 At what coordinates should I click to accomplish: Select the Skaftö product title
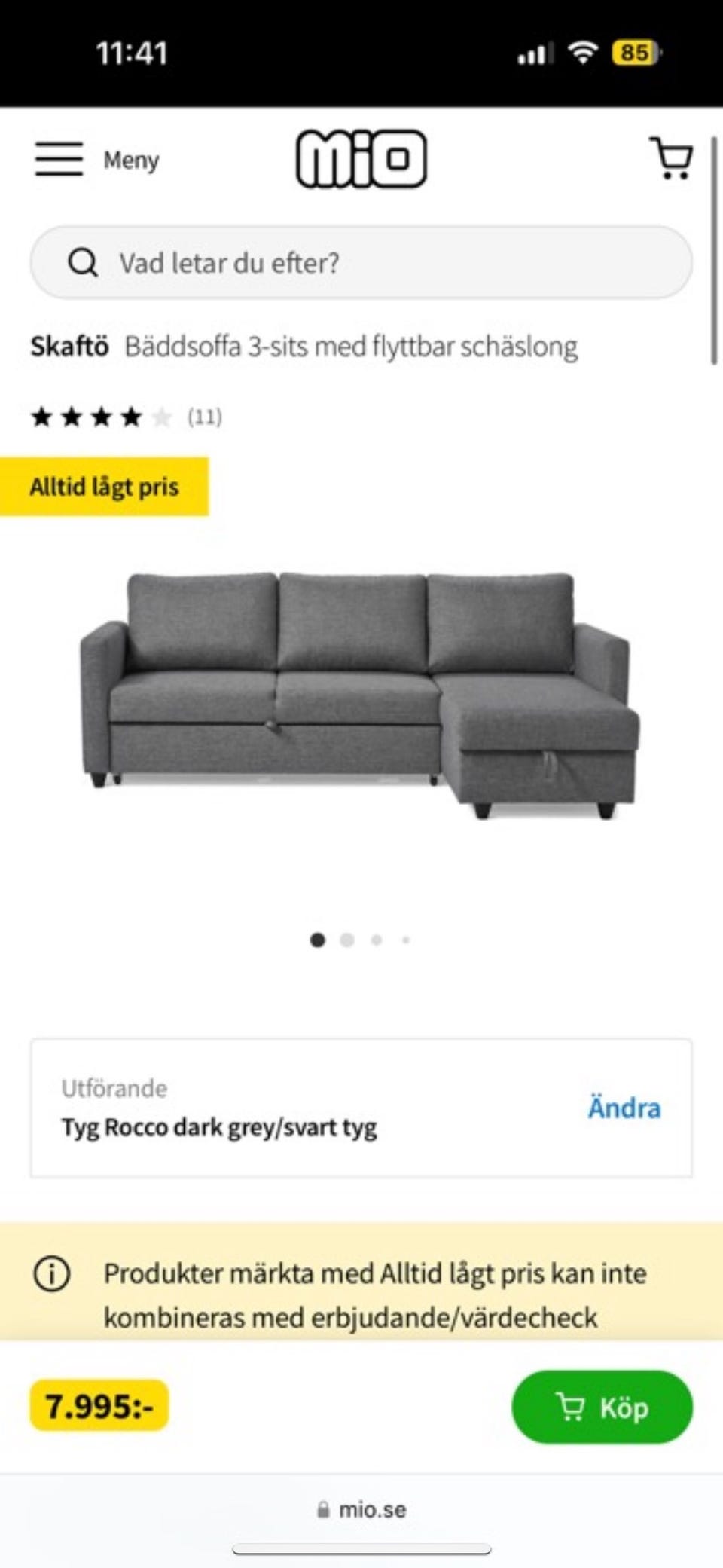[x=69, y=345]
